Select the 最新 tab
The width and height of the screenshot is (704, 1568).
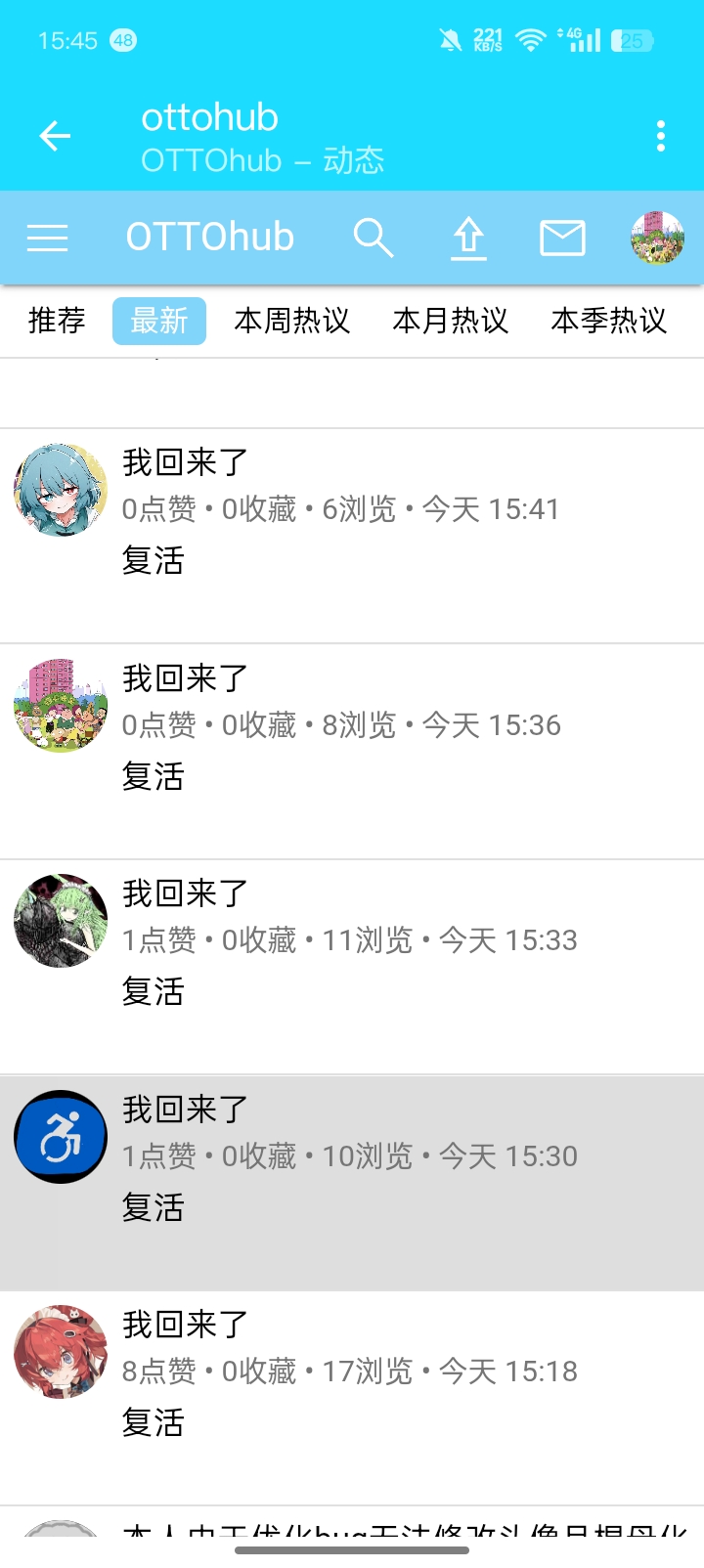pos(159,321)
